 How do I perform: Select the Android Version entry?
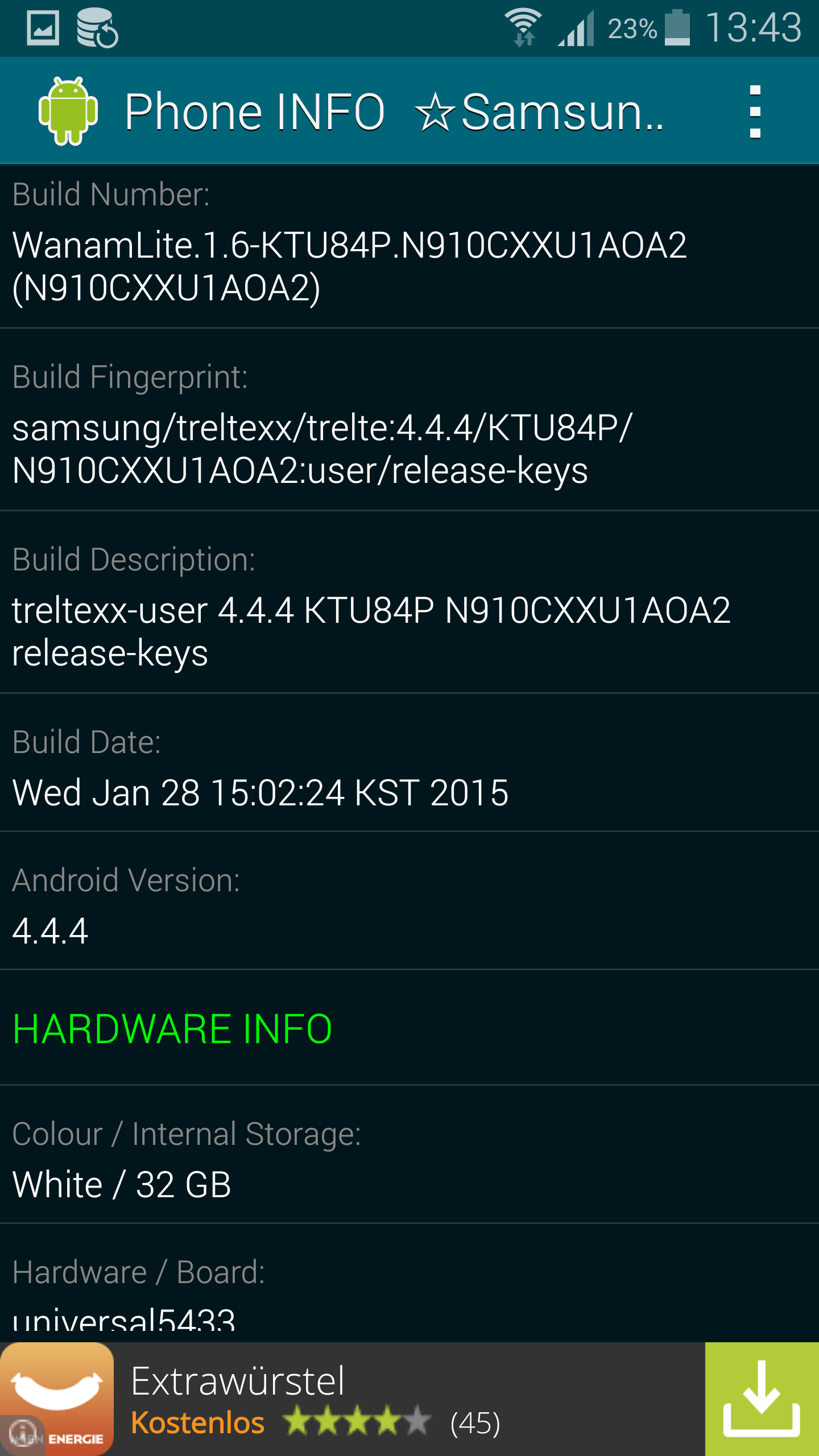coord(409,901)
